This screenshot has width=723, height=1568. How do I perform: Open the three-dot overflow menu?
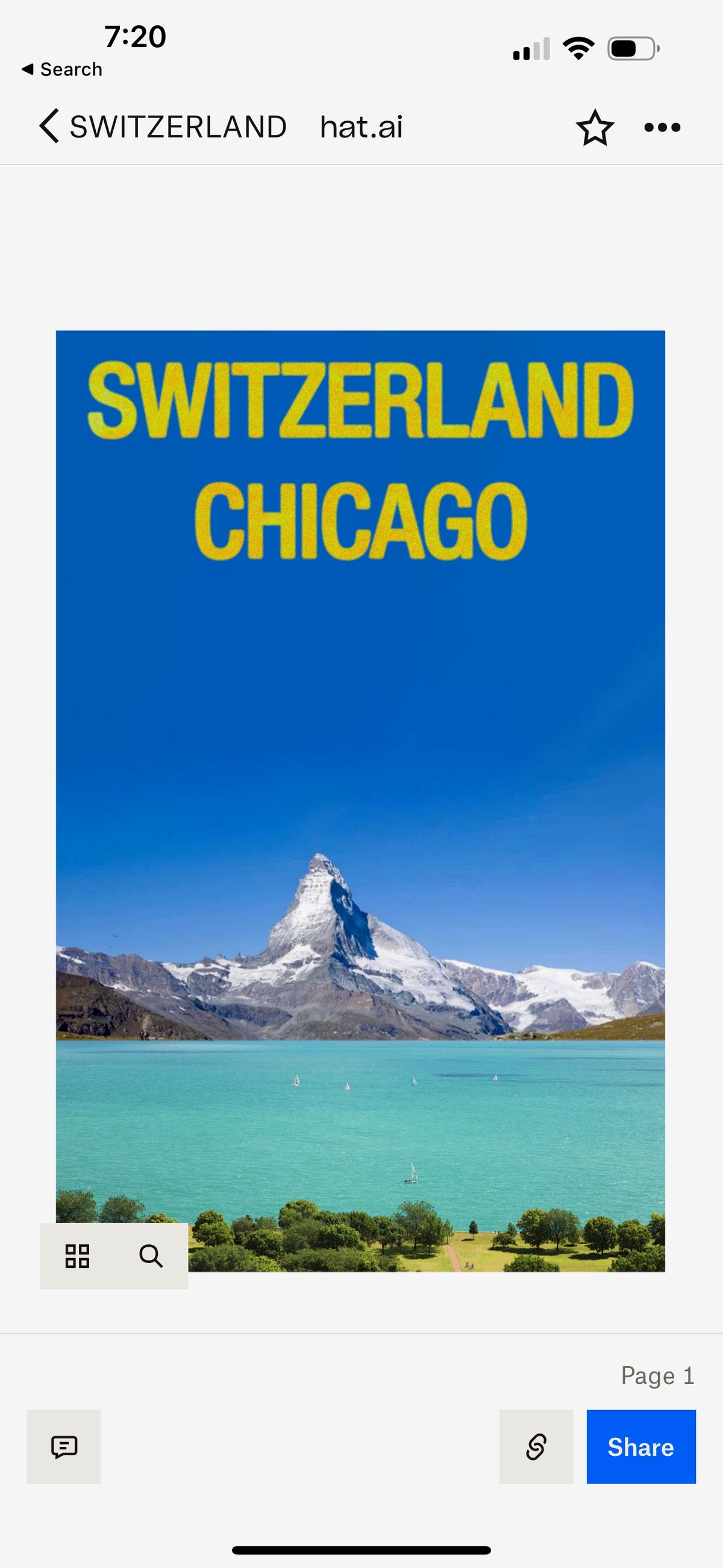click(x=662, y=128)
